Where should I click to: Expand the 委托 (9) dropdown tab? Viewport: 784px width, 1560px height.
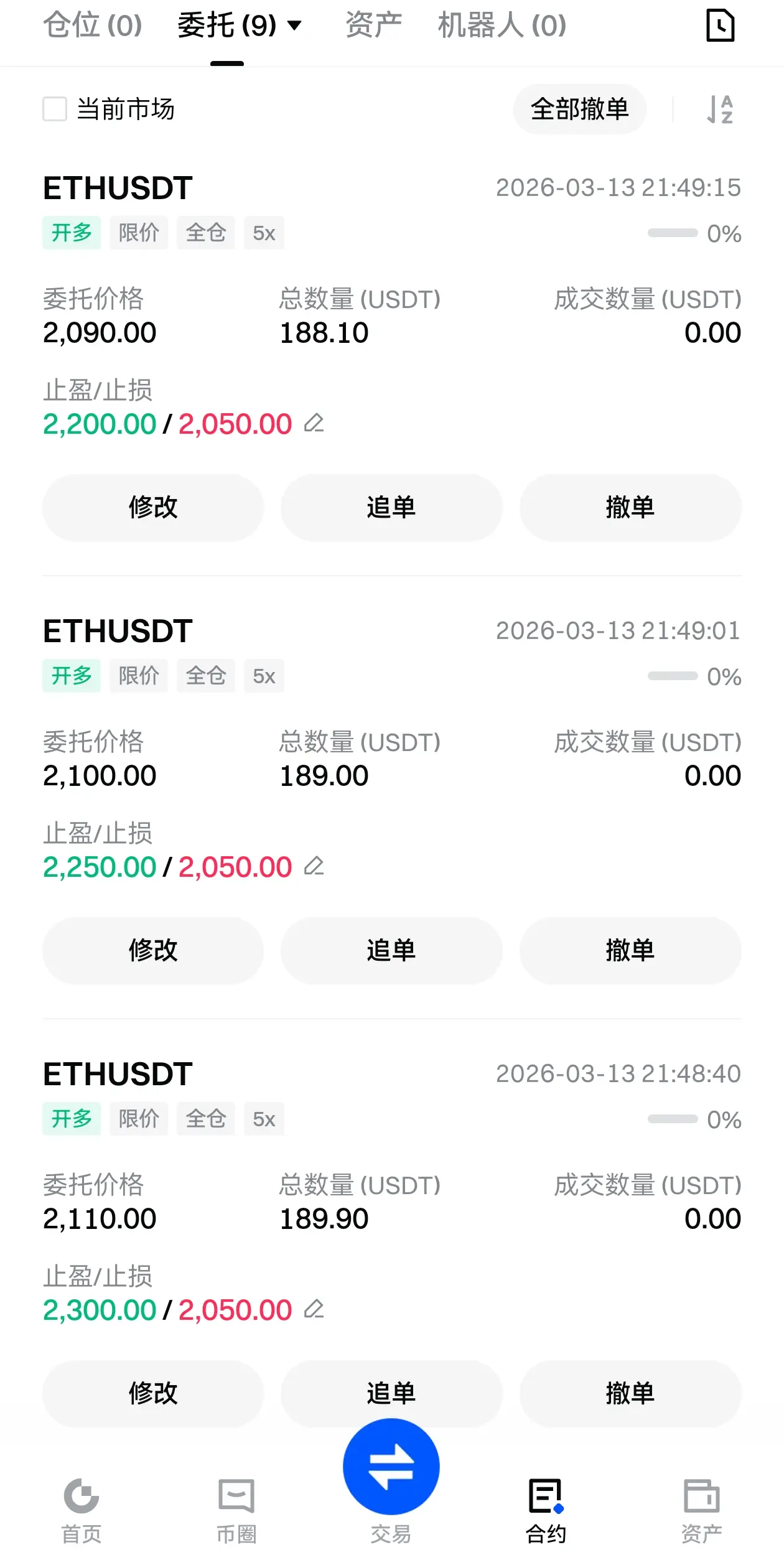point(239,26)
